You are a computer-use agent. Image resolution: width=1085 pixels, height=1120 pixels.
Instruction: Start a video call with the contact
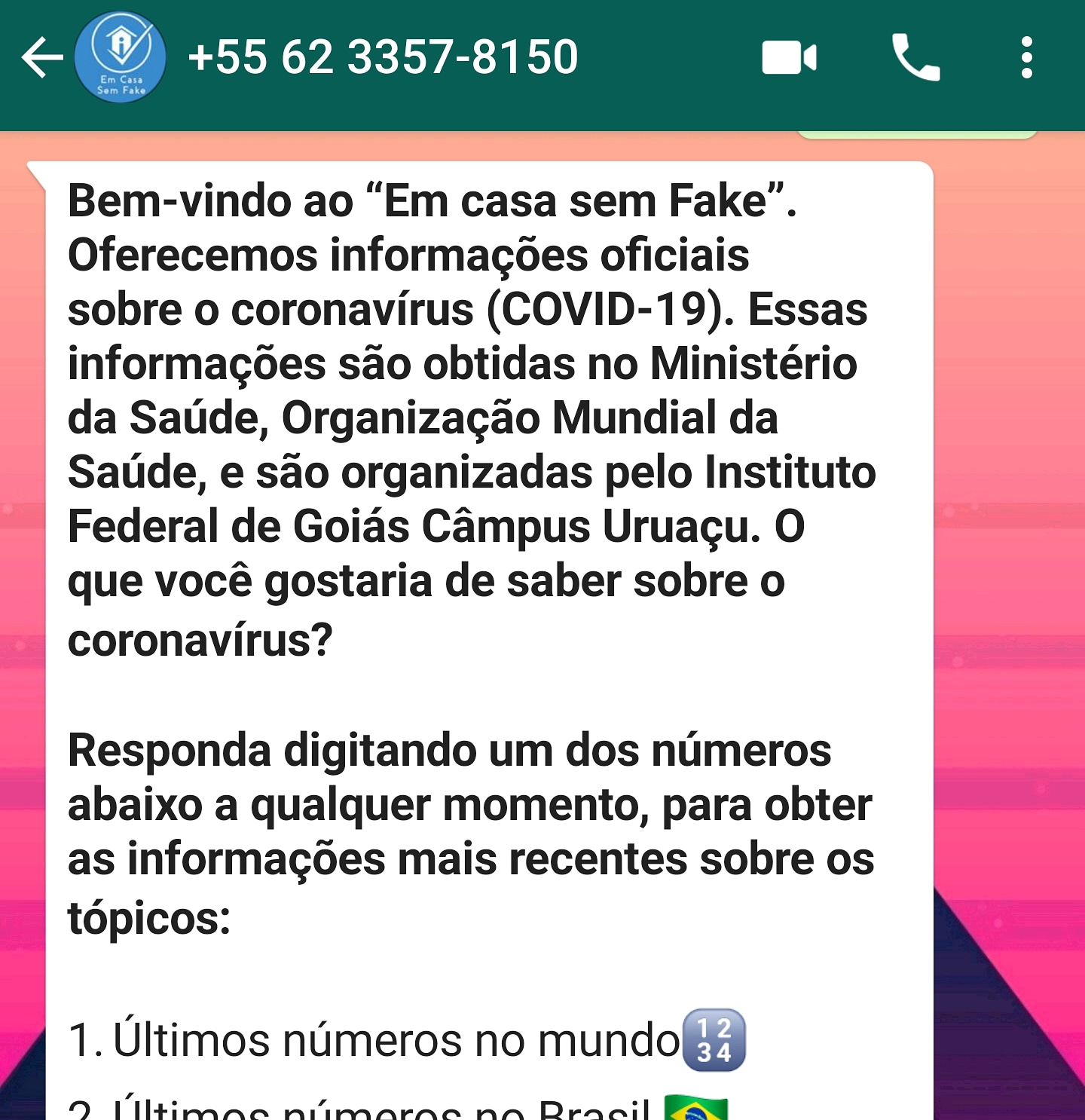(x=788, y=55)
